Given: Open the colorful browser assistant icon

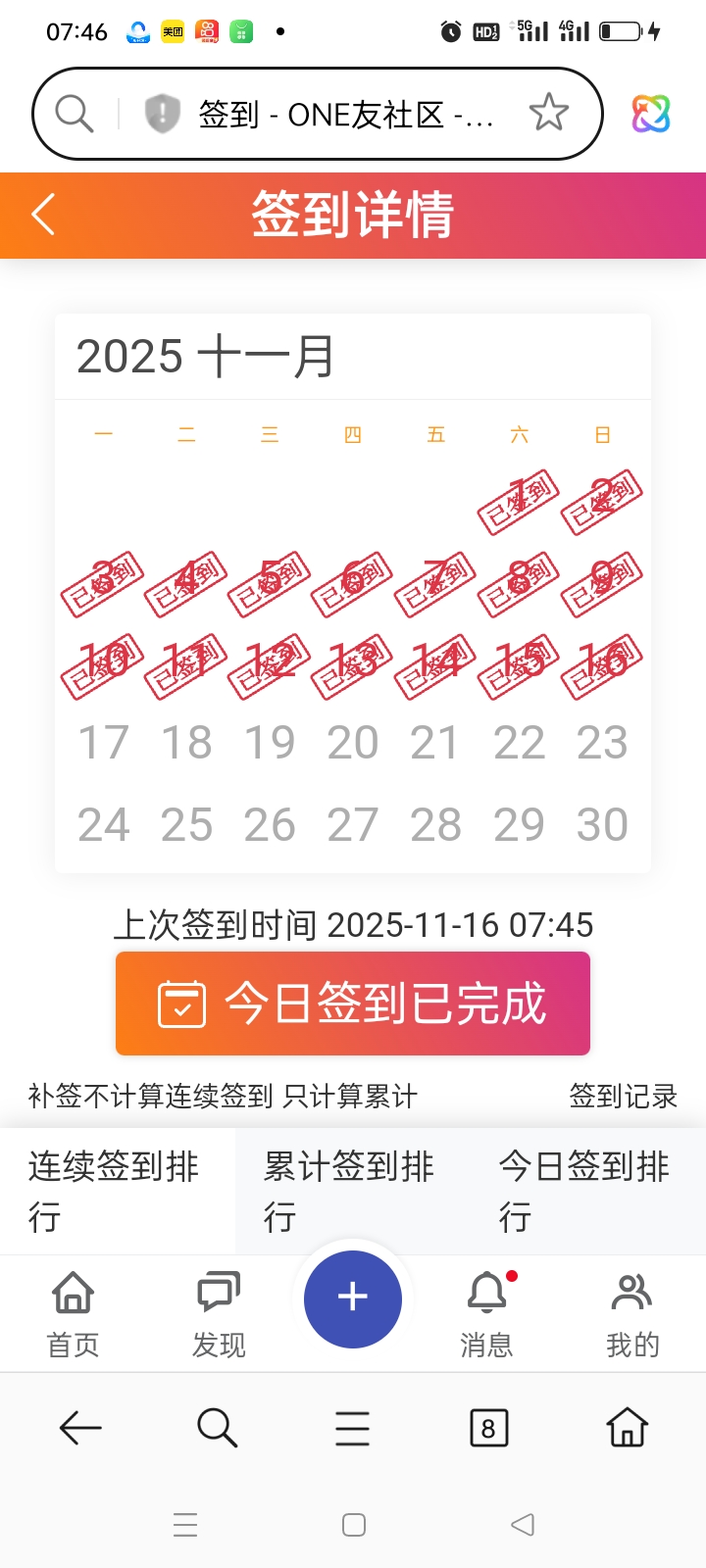Looking at the screenshot, I should (x=651, y=115).
